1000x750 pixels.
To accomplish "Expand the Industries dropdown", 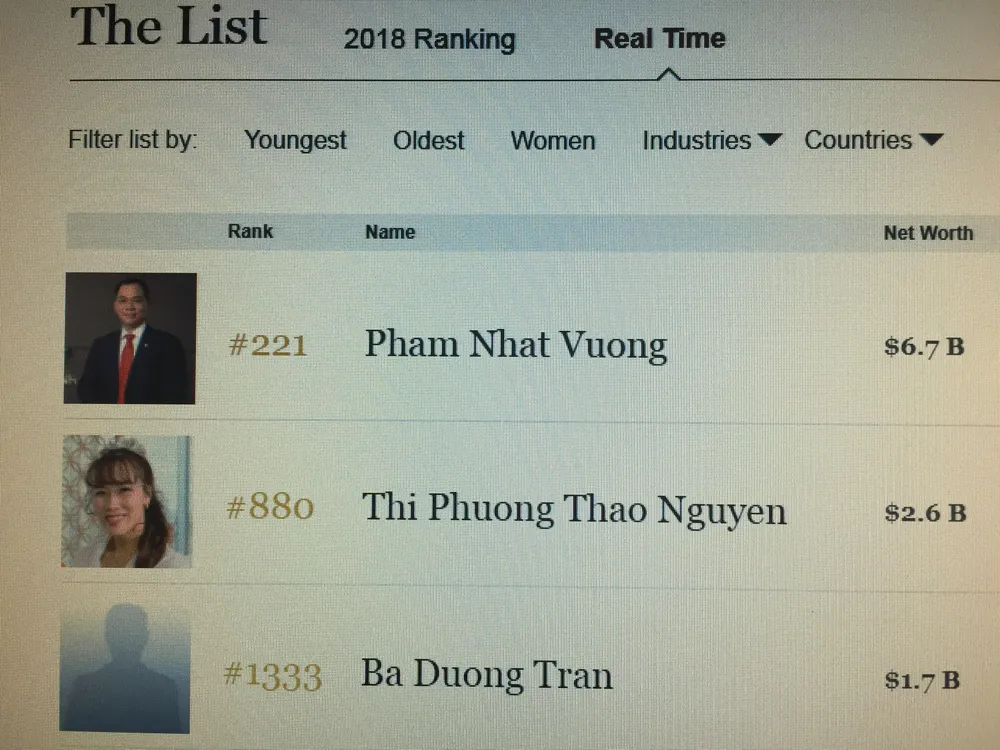I will [x=711, y=141].
